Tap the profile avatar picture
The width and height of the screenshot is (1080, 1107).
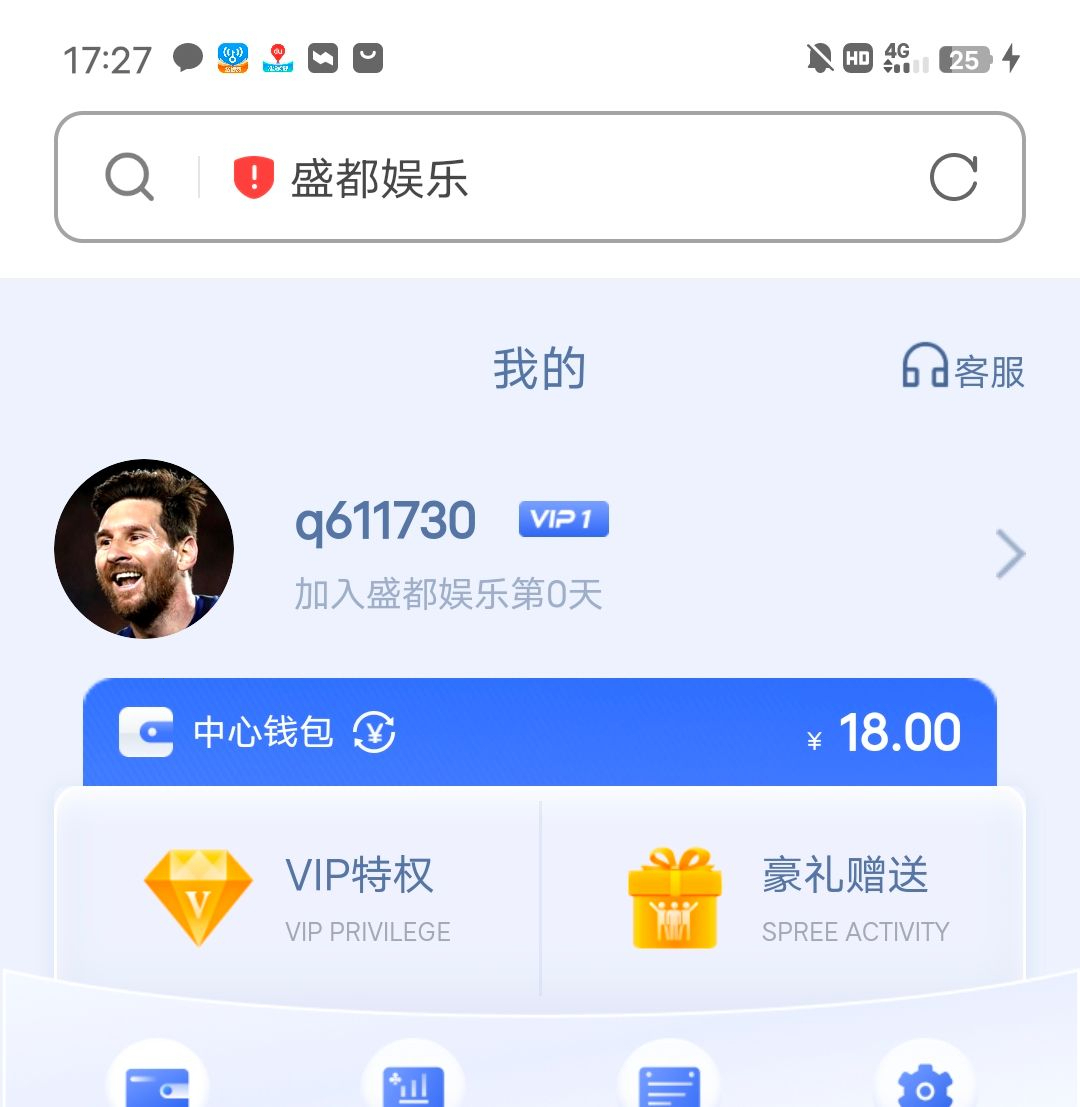click(144, 548)
